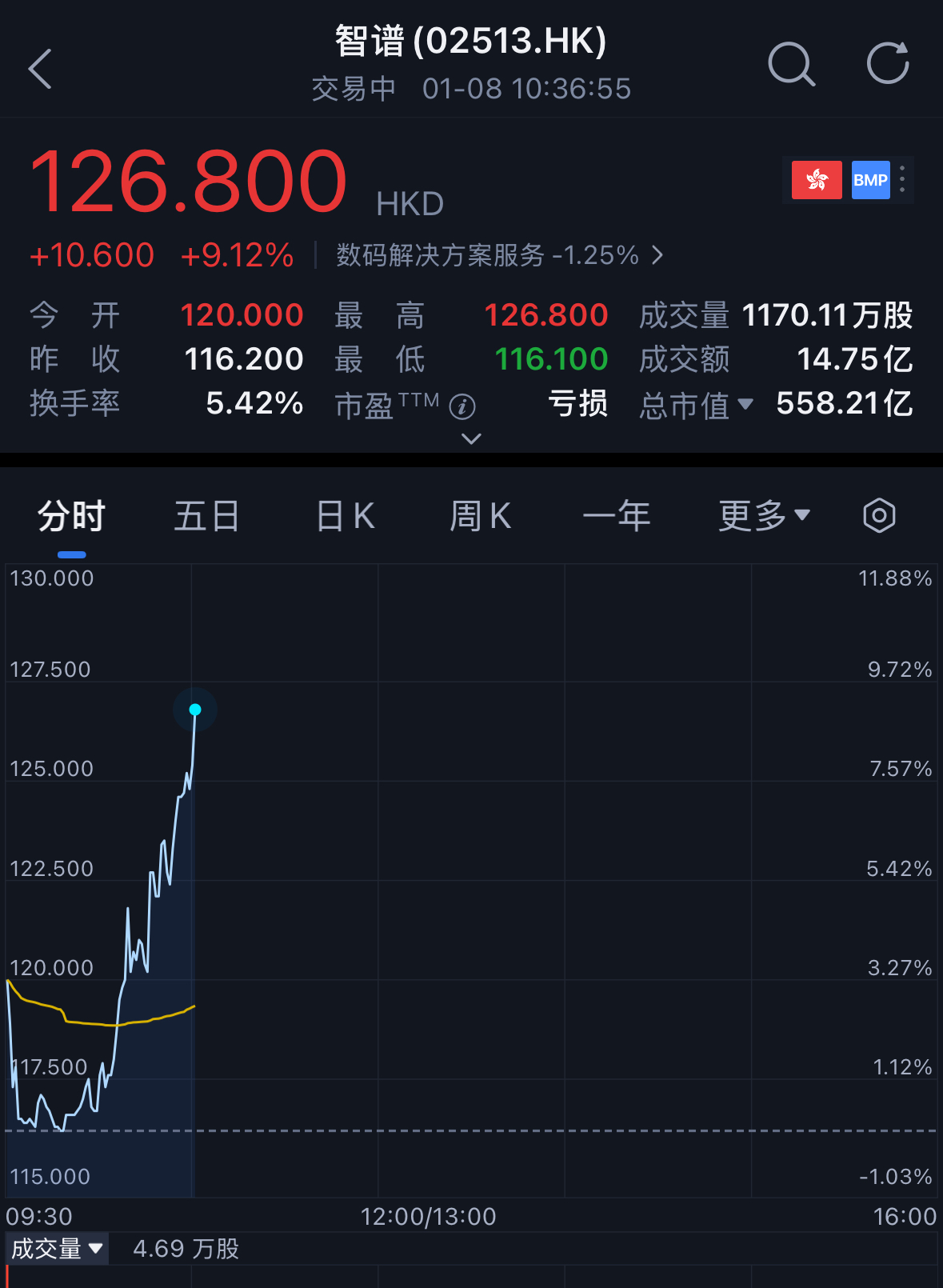This screenshot has height=1288, width=943.
Task: Open the stock search
Action: (791, 64)
